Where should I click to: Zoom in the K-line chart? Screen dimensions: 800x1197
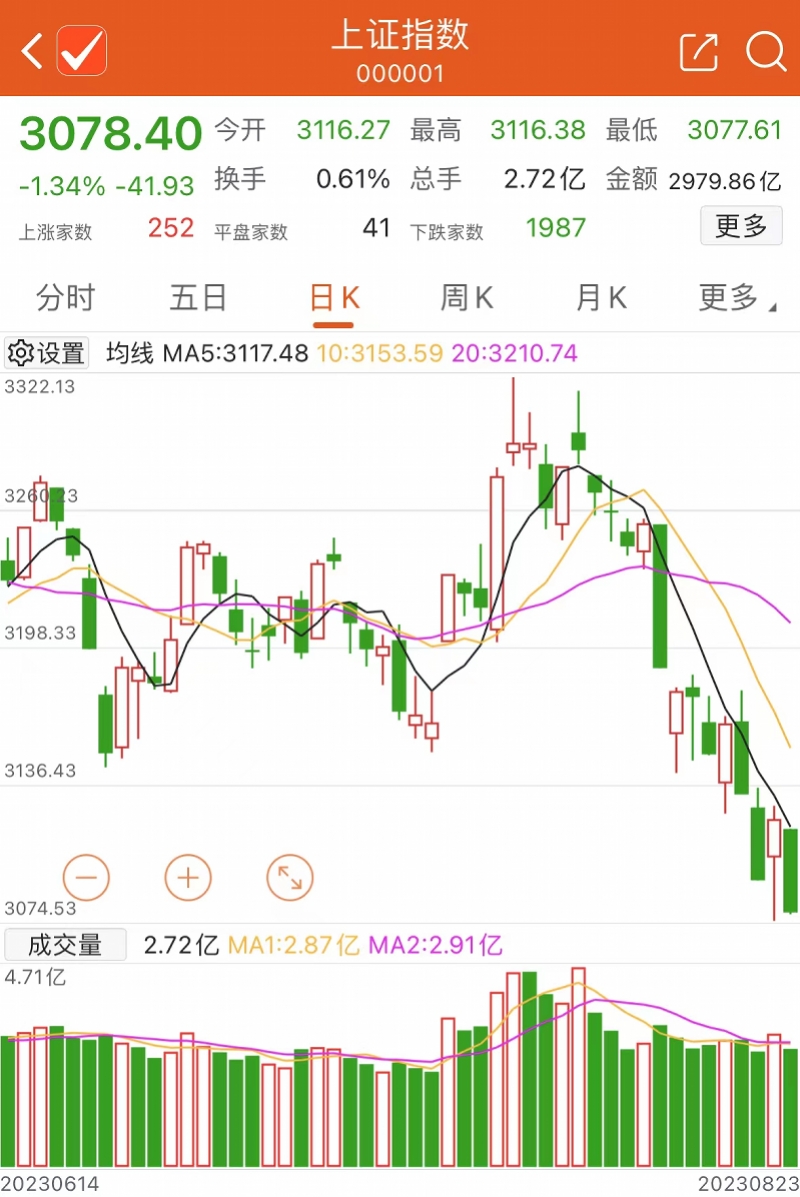pos(188,878)
